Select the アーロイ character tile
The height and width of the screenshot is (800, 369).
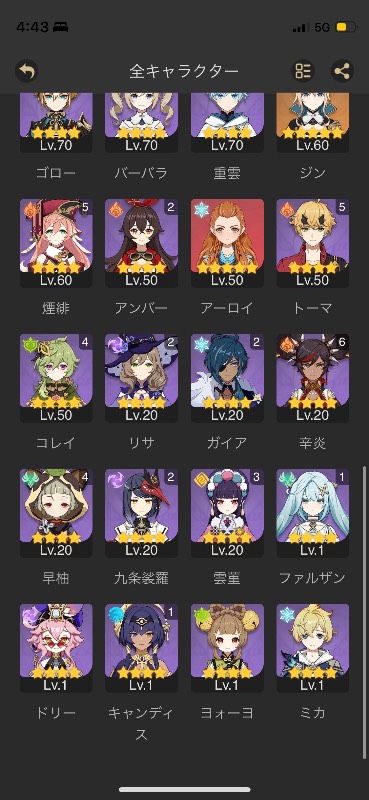(227, 243)
